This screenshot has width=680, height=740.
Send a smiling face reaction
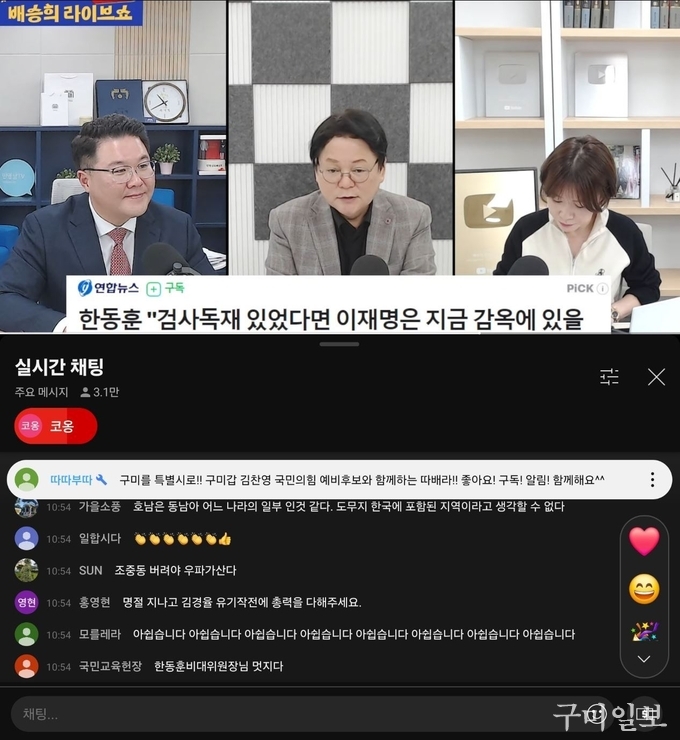click(x=644, y=589)
